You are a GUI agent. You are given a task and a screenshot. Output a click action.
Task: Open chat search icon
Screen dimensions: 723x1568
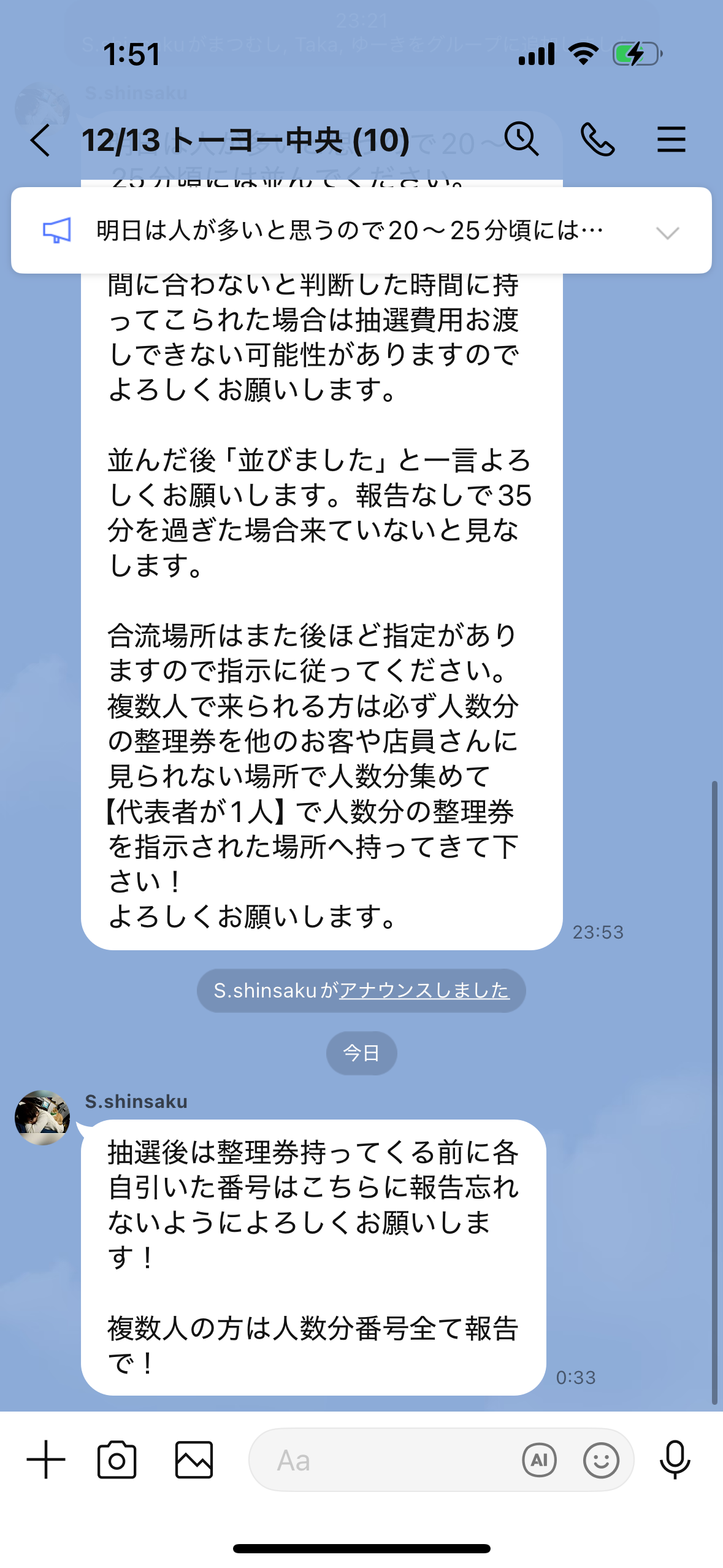[x=521, y=139]
